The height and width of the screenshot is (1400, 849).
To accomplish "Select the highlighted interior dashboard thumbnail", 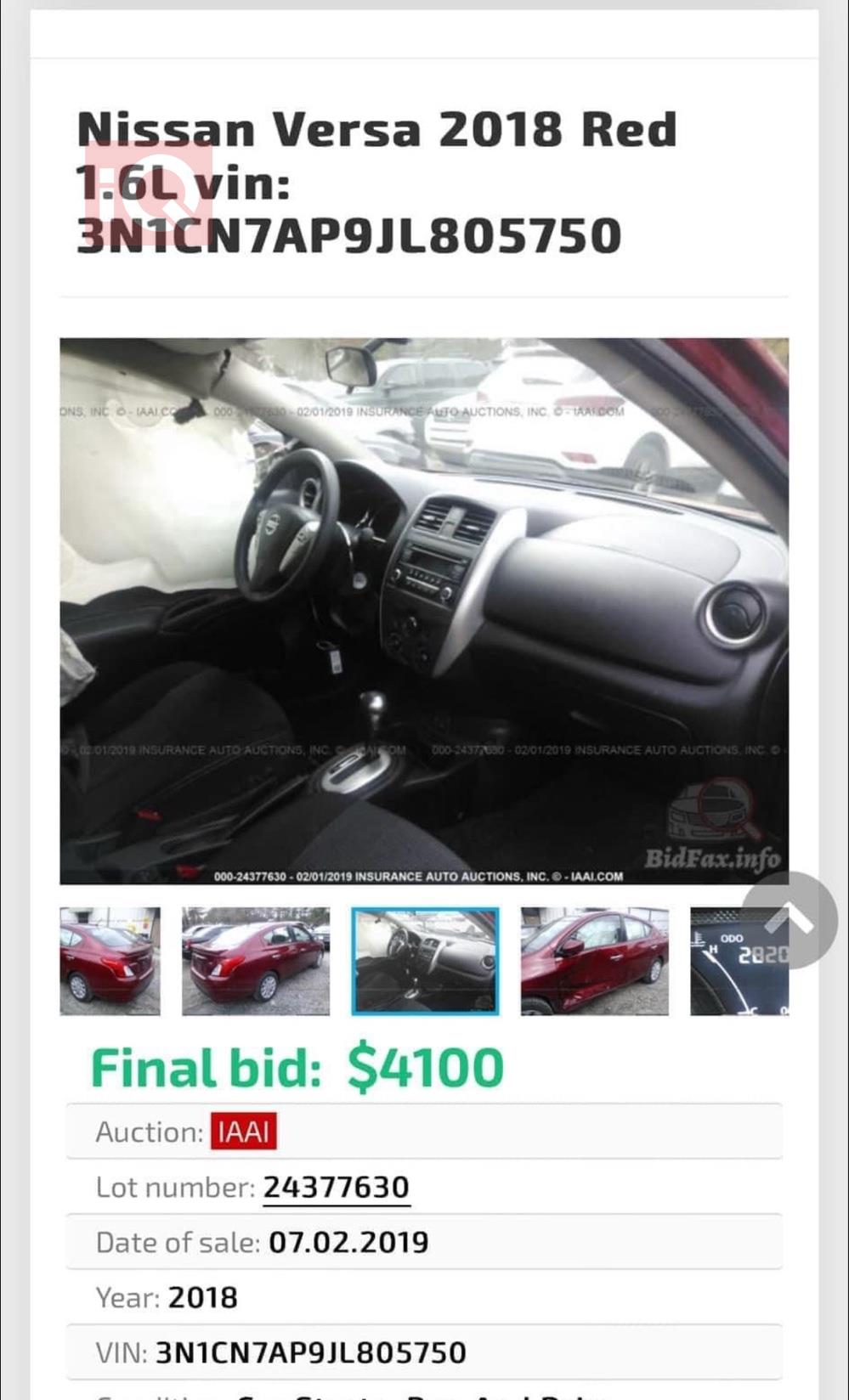I will point(425,961).
